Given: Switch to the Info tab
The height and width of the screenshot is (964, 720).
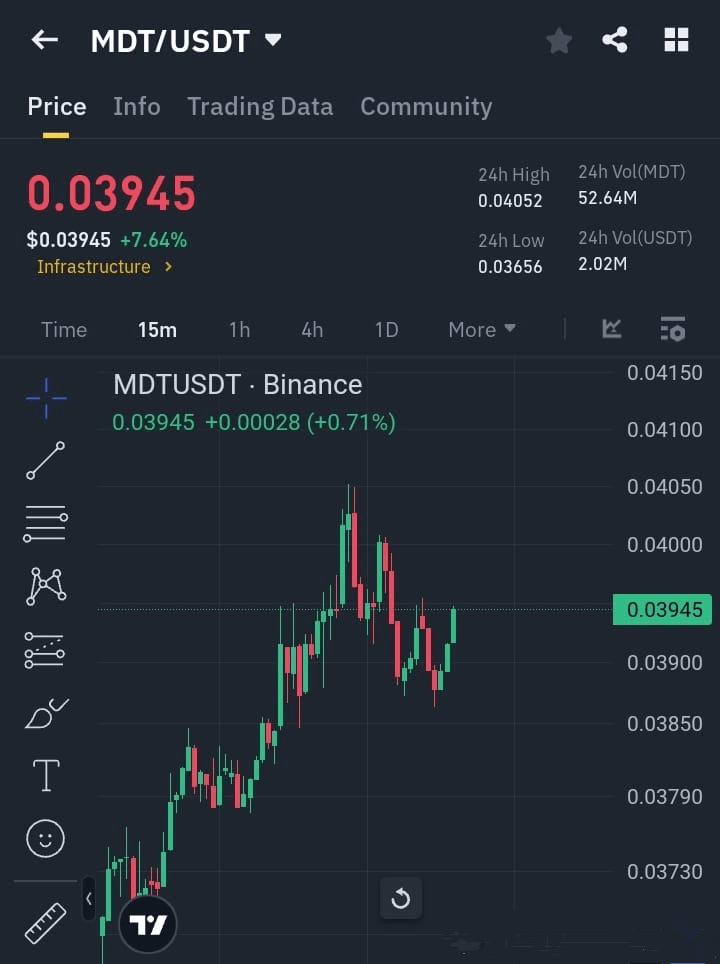Looking at the screenshot, I should (136, 107).
